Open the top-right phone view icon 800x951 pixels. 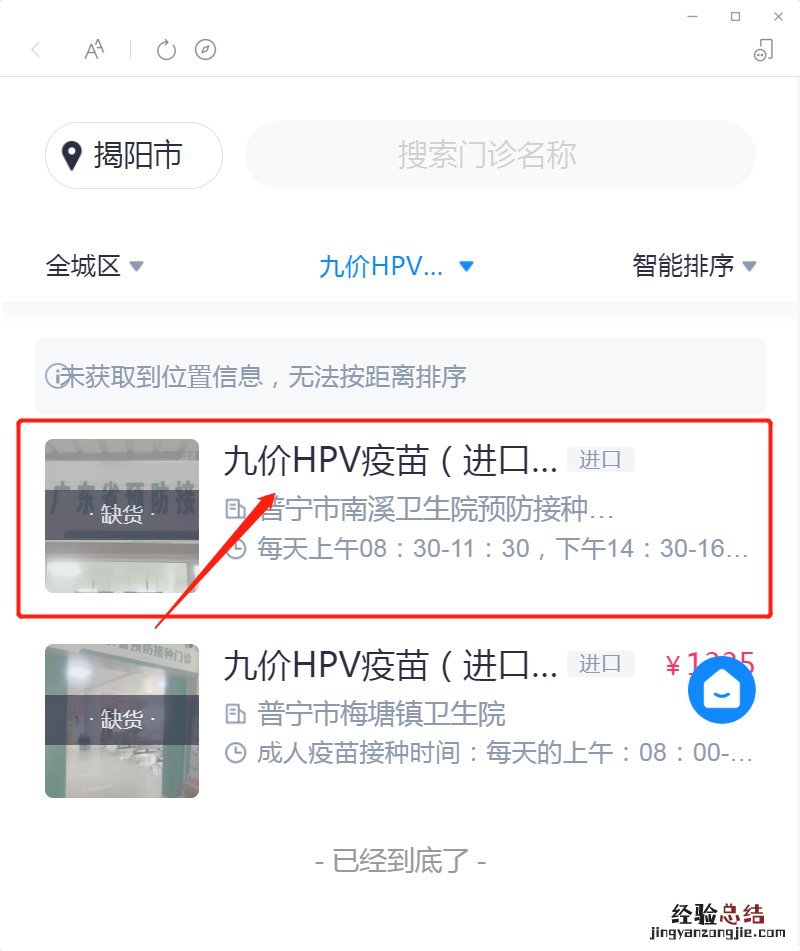pos(763,50)
